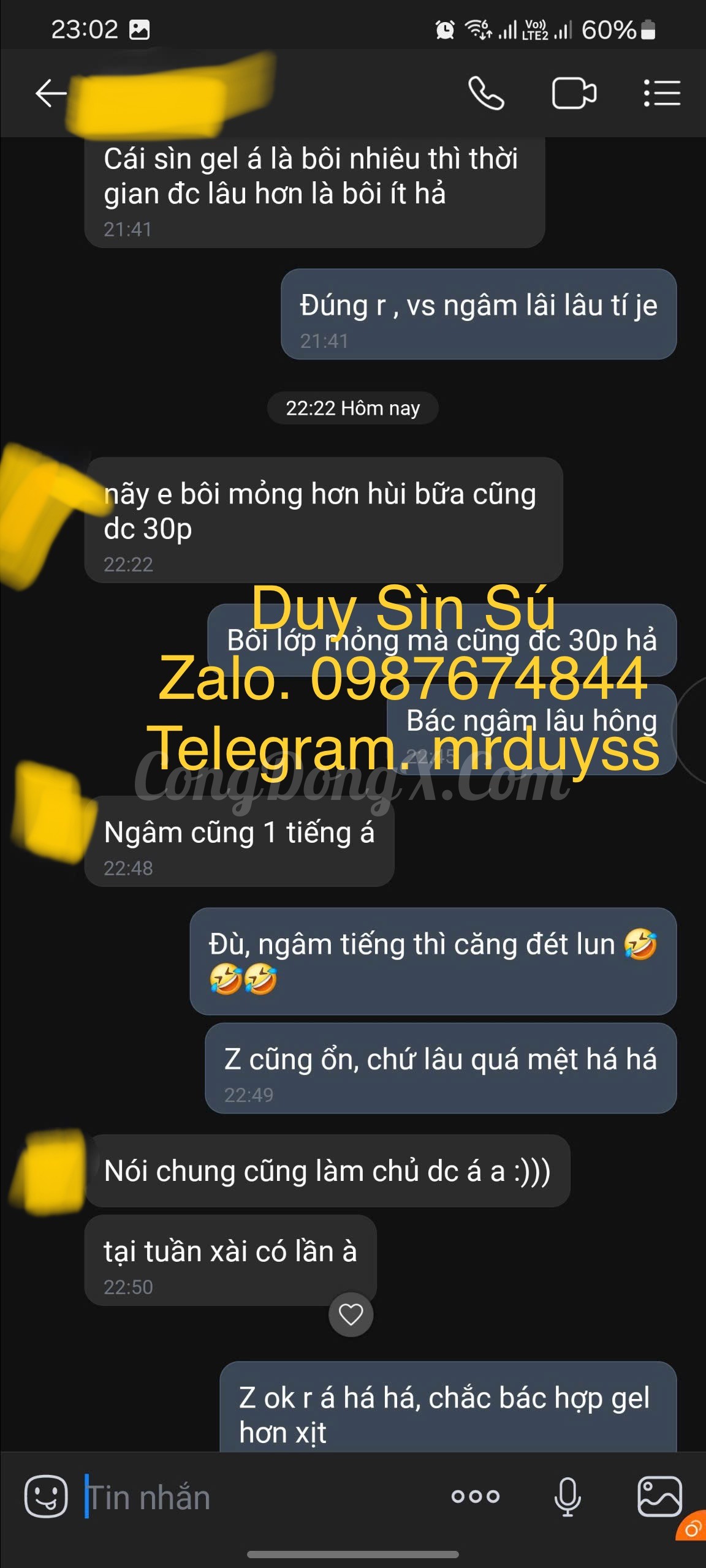The height and width of the screenshot is (1568, 706).
Task: Start a video call from the header
Action: pyautogui.click(x=574, y=94)
